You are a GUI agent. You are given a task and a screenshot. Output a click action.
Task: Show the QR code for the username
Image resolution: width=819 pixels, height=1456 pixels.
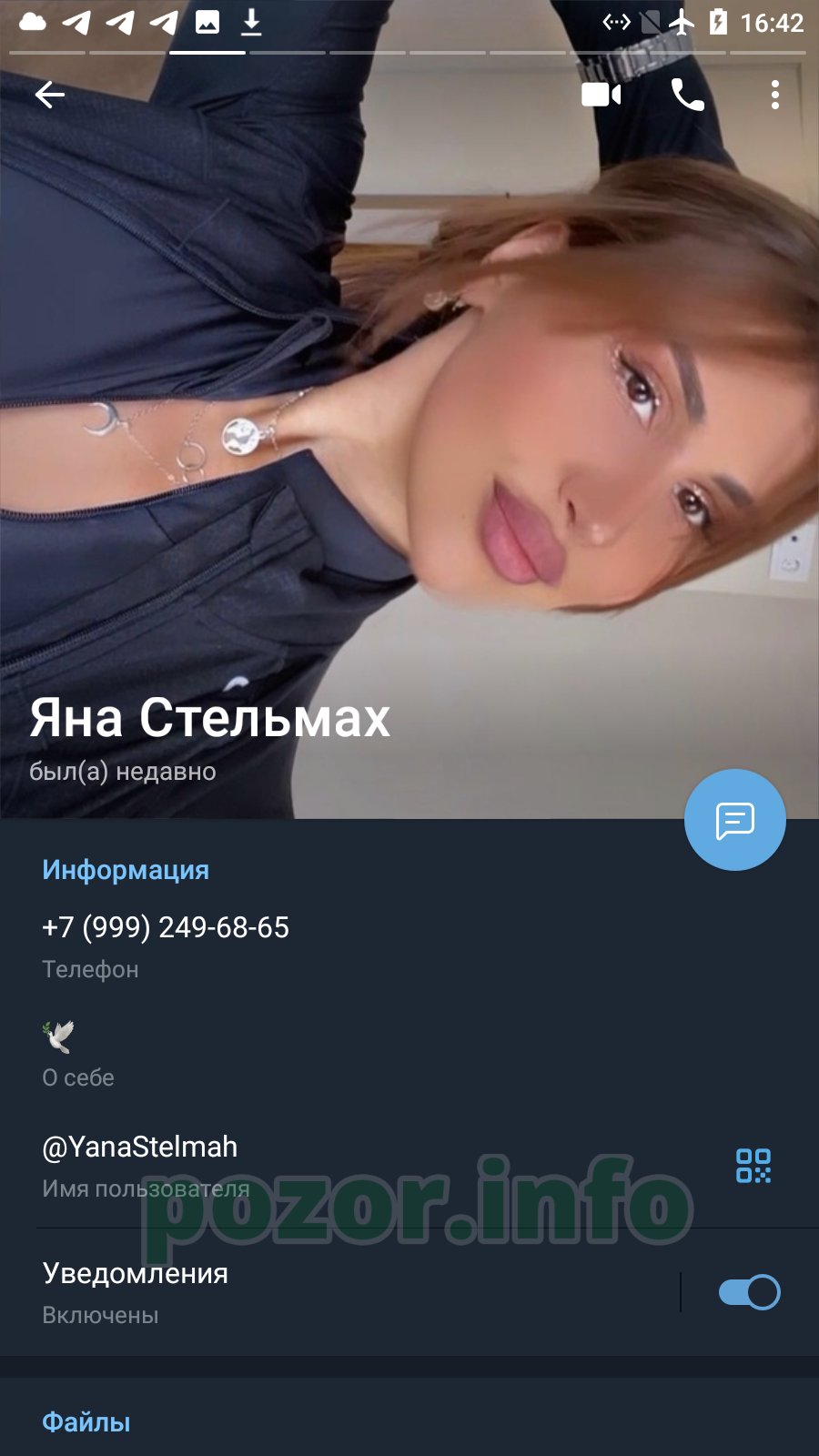(753, 1166)
